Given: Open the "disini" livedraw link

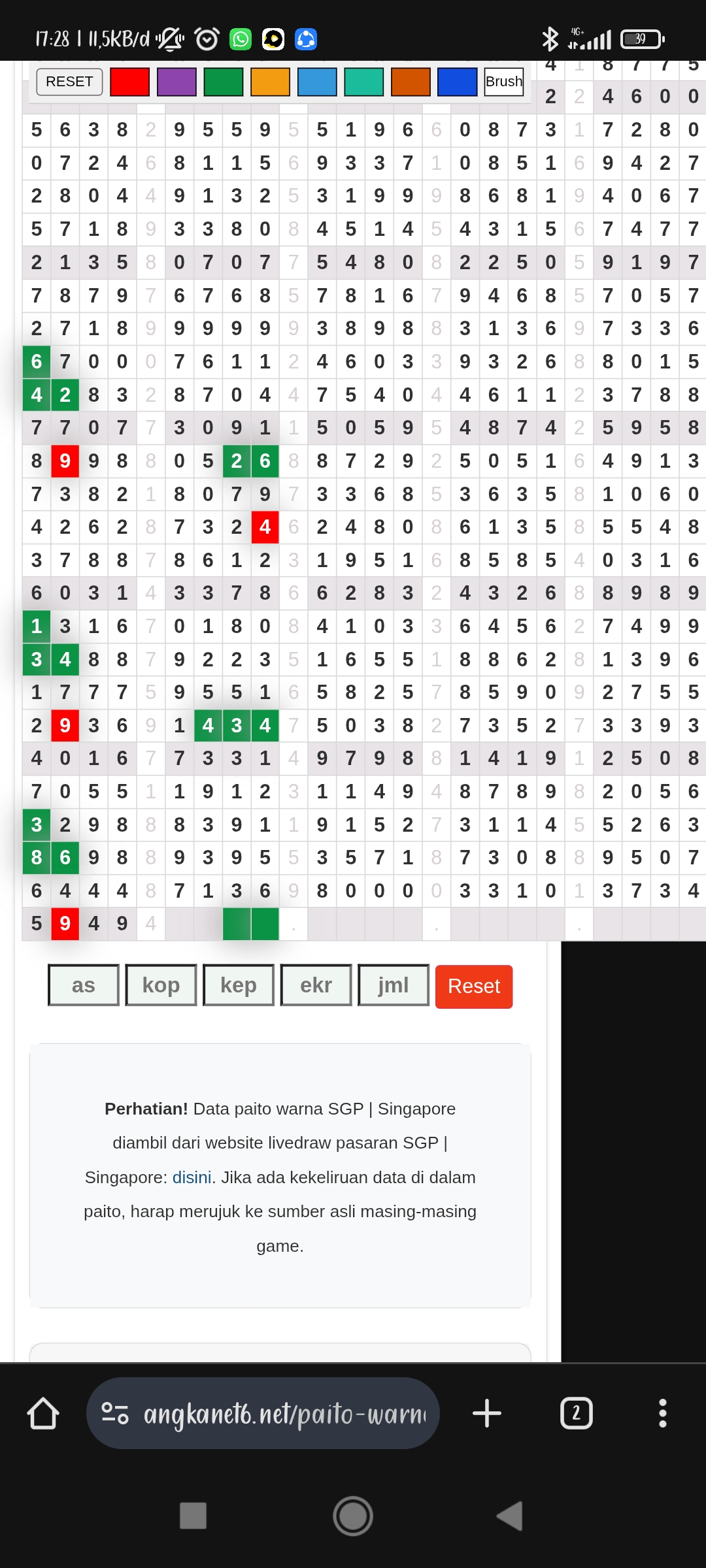Looking at the screenshot, I should pos(192,1177).
